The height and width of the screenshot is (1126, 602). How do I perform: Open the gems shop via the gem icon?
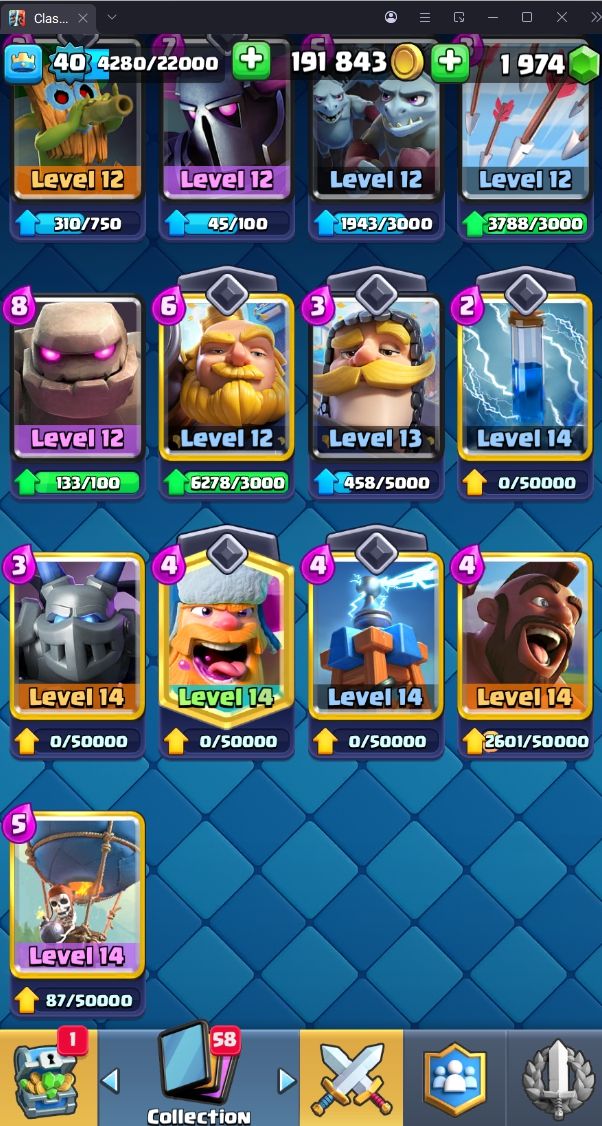pyautogui.click(x=584, y=64)
